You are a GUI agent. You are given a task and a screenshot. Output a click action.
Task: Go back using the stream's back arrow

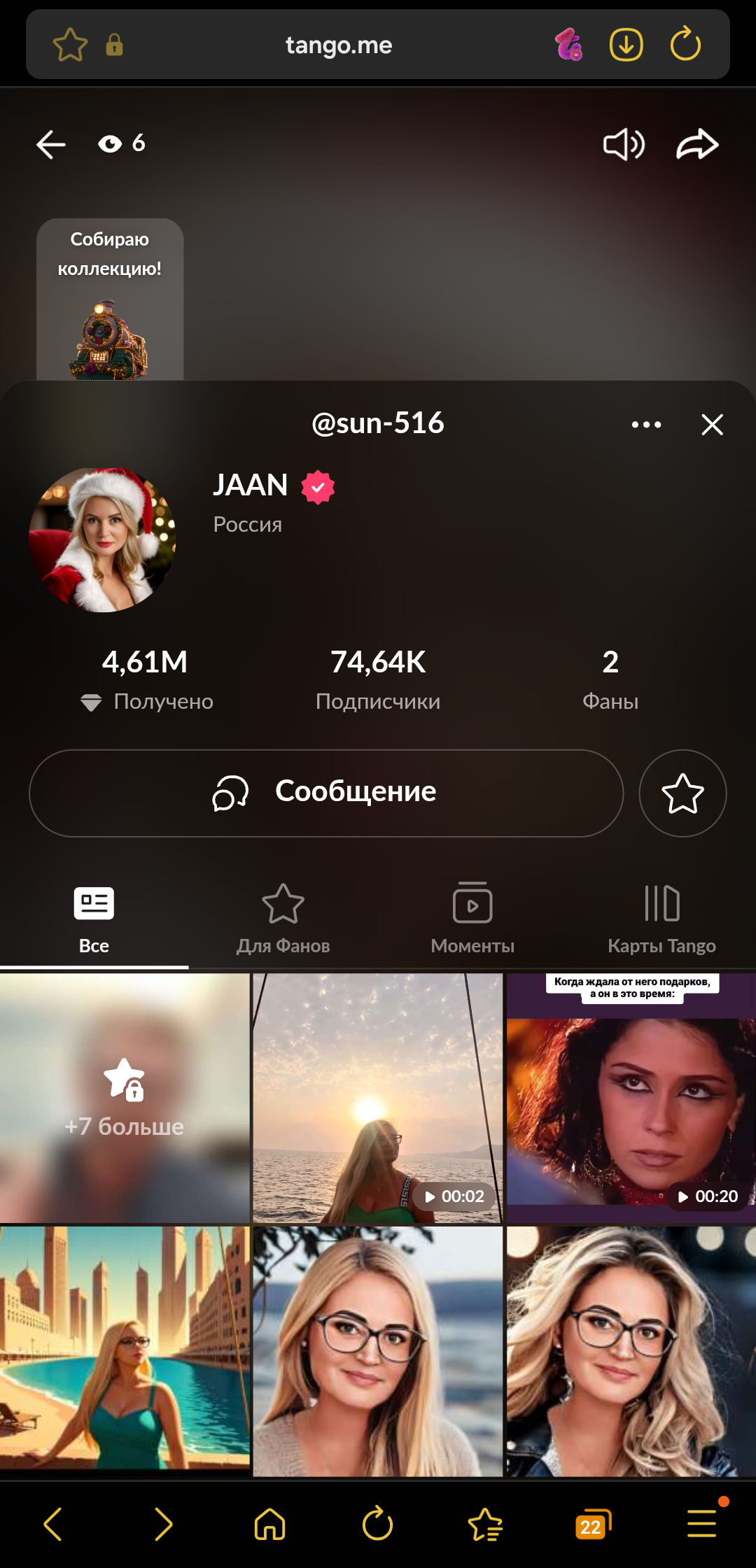coord(51,145)
